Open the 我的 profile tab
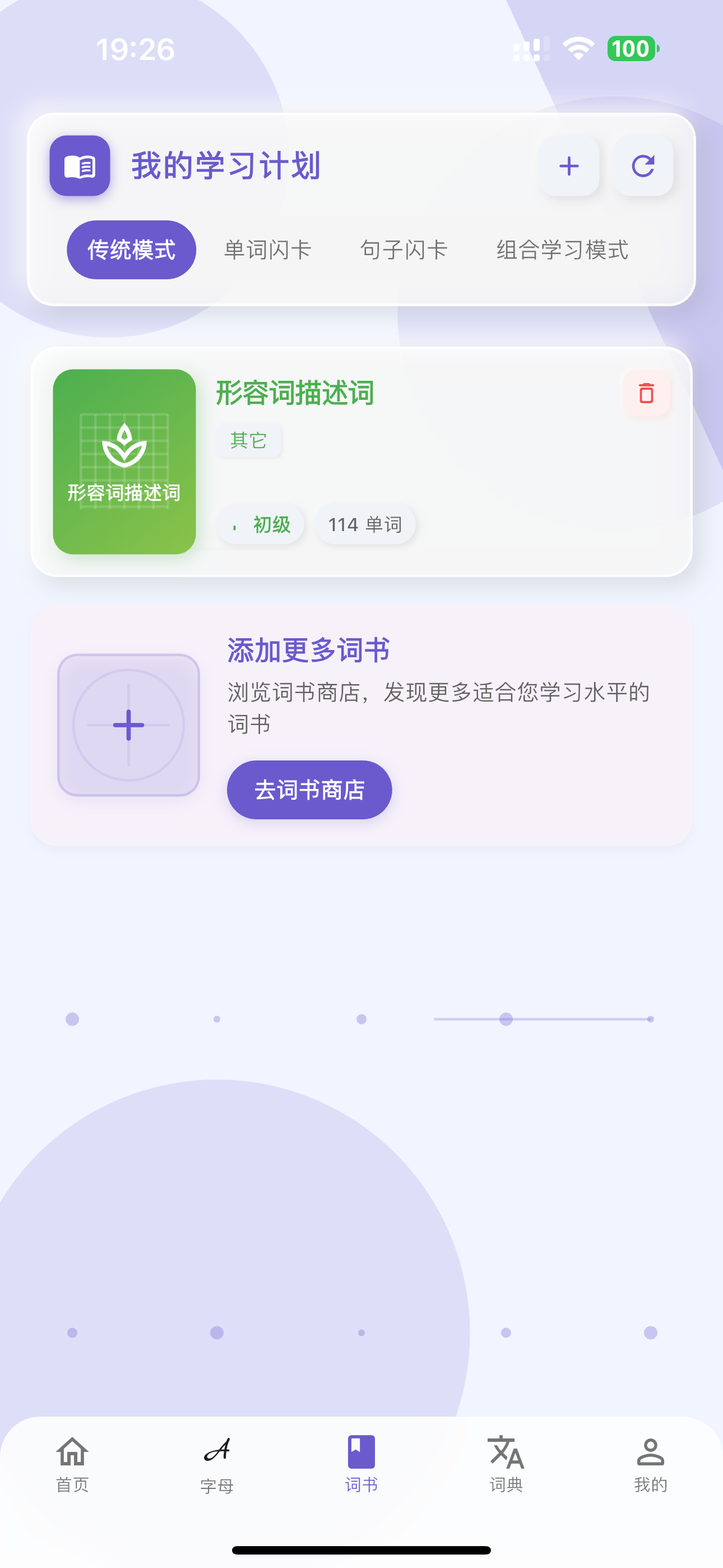Viewport: 723px width, 1568px height. coord(651,1464)
